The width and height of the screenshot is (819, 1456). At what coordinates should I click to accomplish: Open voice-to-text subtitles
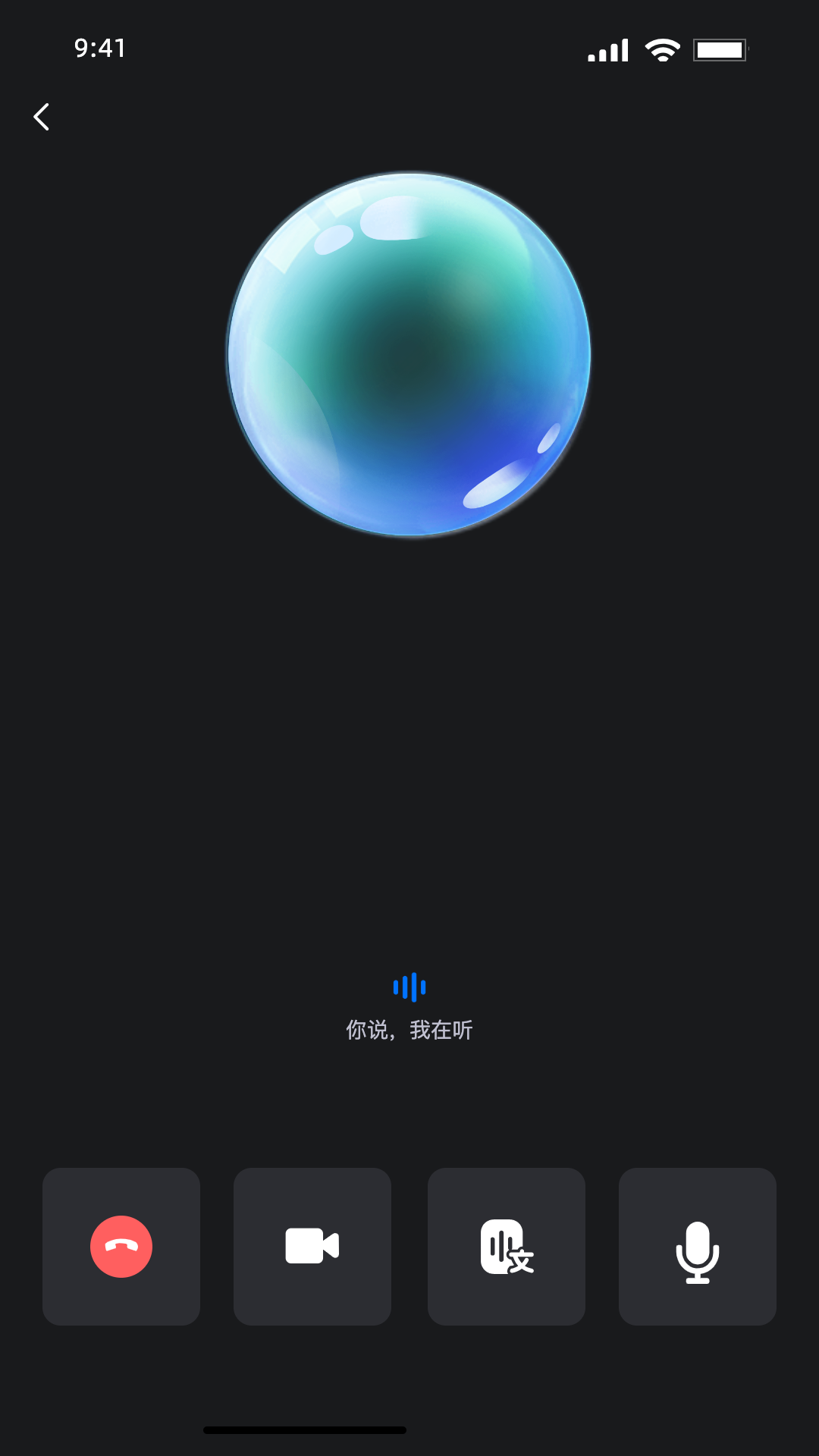pos(507,1247)
